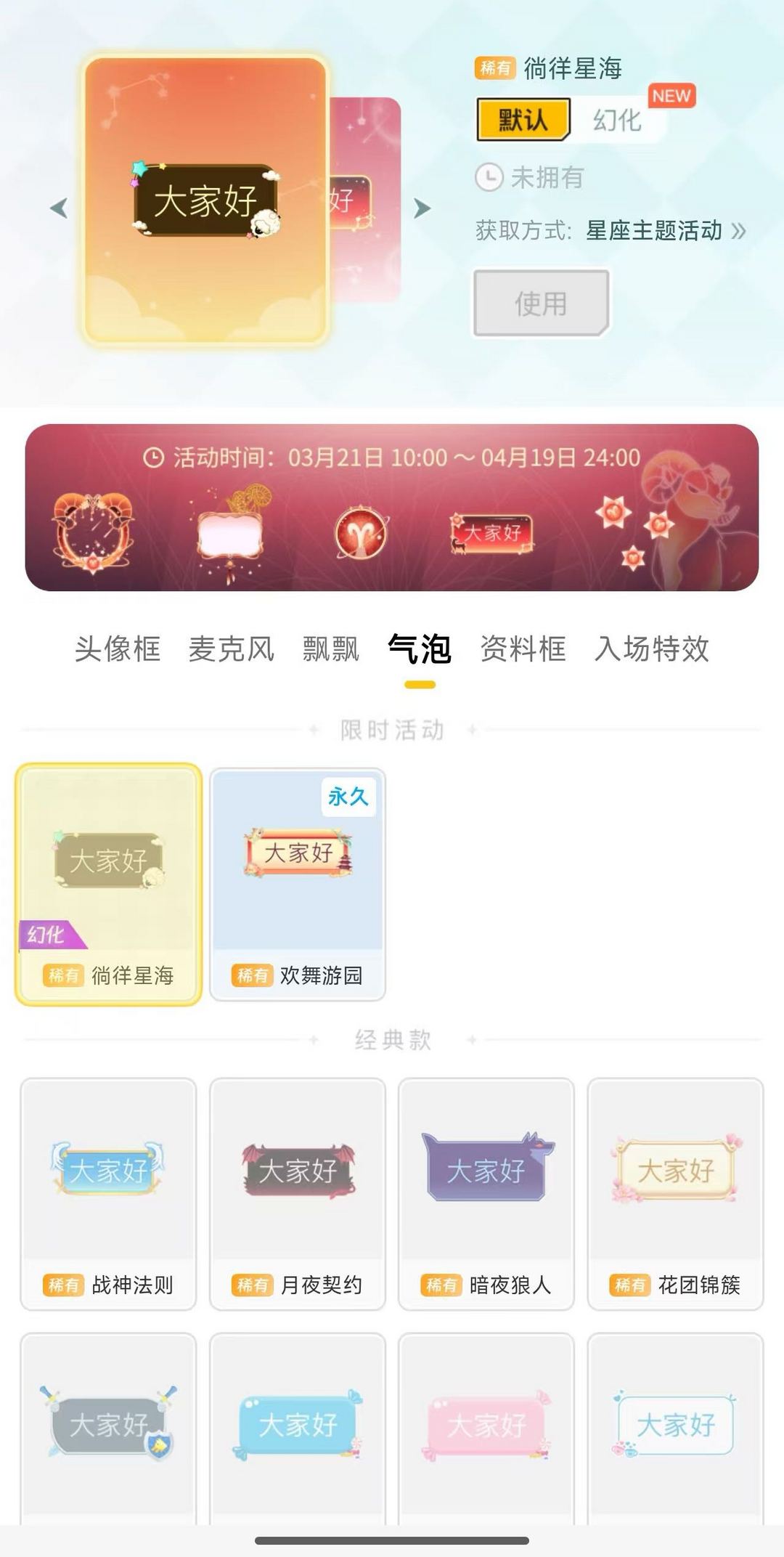Switch to the 入场特效 tab

(x=651, y=649)
